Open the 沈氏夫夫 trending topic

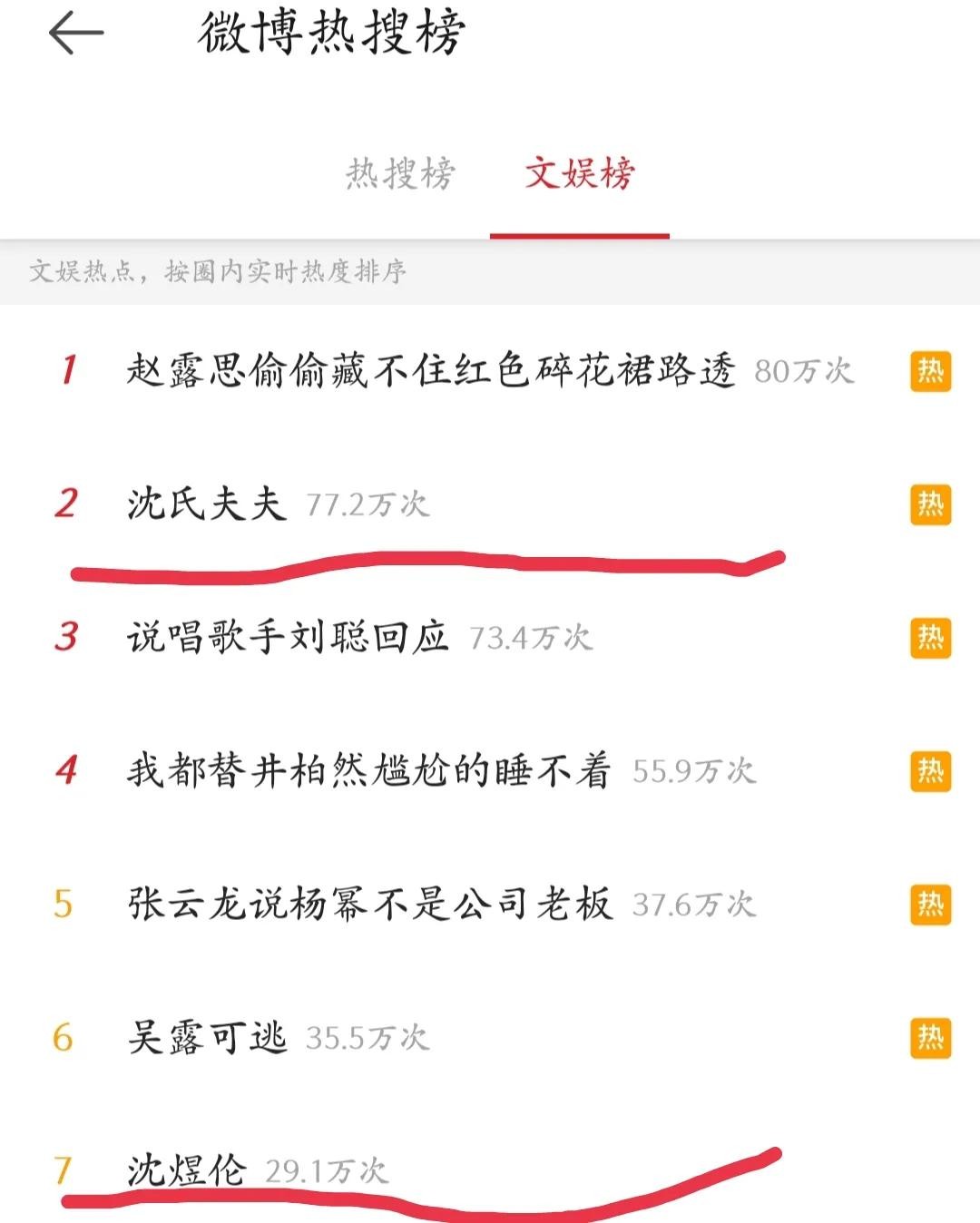coord(207,504)
